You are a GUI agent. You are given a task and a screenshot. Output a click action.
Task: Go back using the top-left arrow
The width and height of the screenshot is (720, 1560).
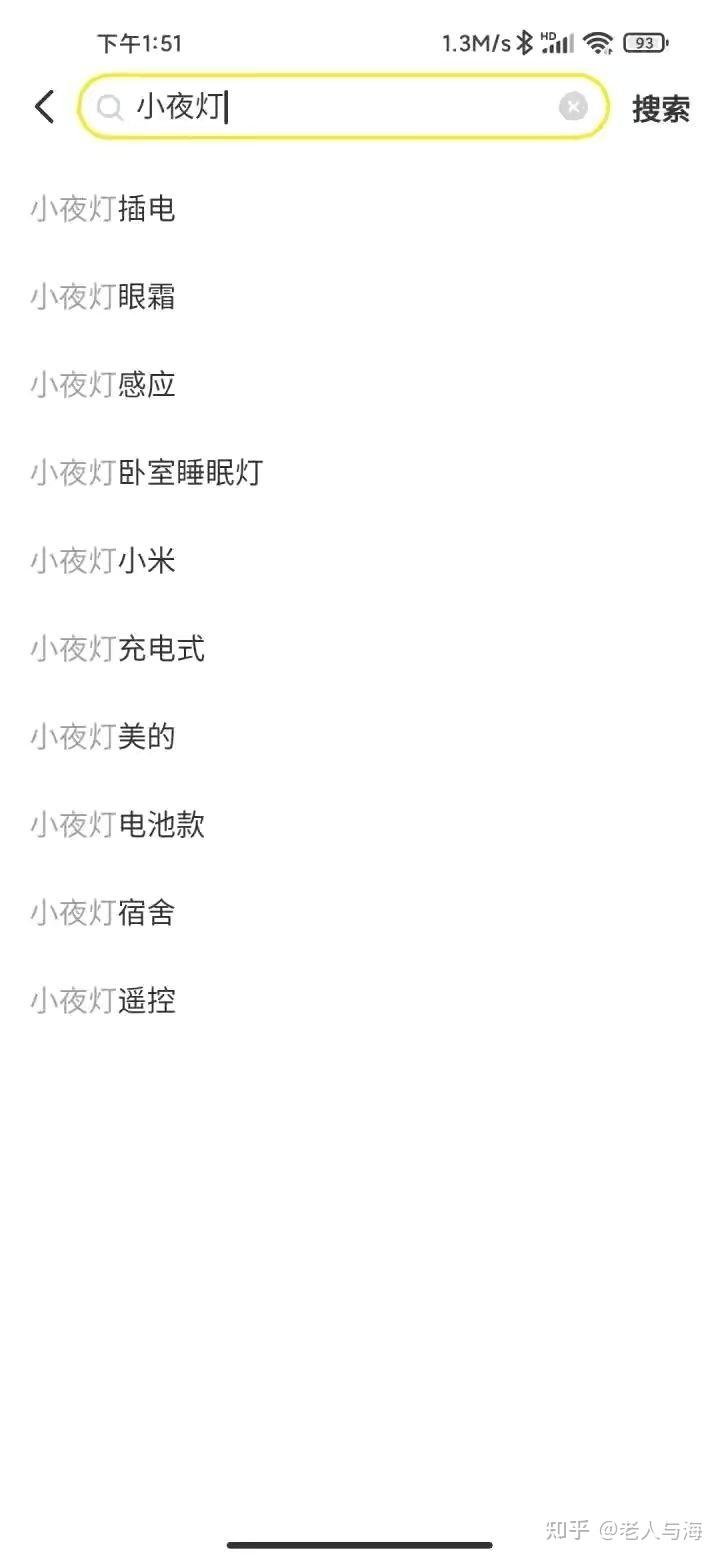click(x=45, y=106)
